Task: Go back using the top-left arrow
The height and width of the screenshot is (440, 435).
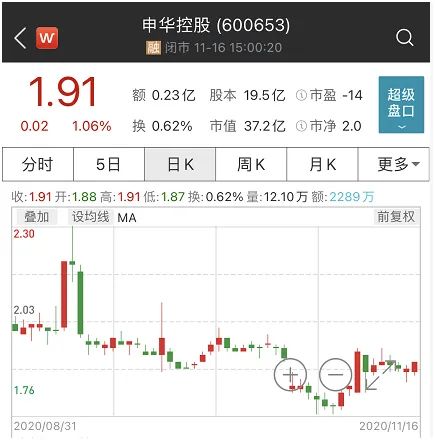Action: pos(20,38)
